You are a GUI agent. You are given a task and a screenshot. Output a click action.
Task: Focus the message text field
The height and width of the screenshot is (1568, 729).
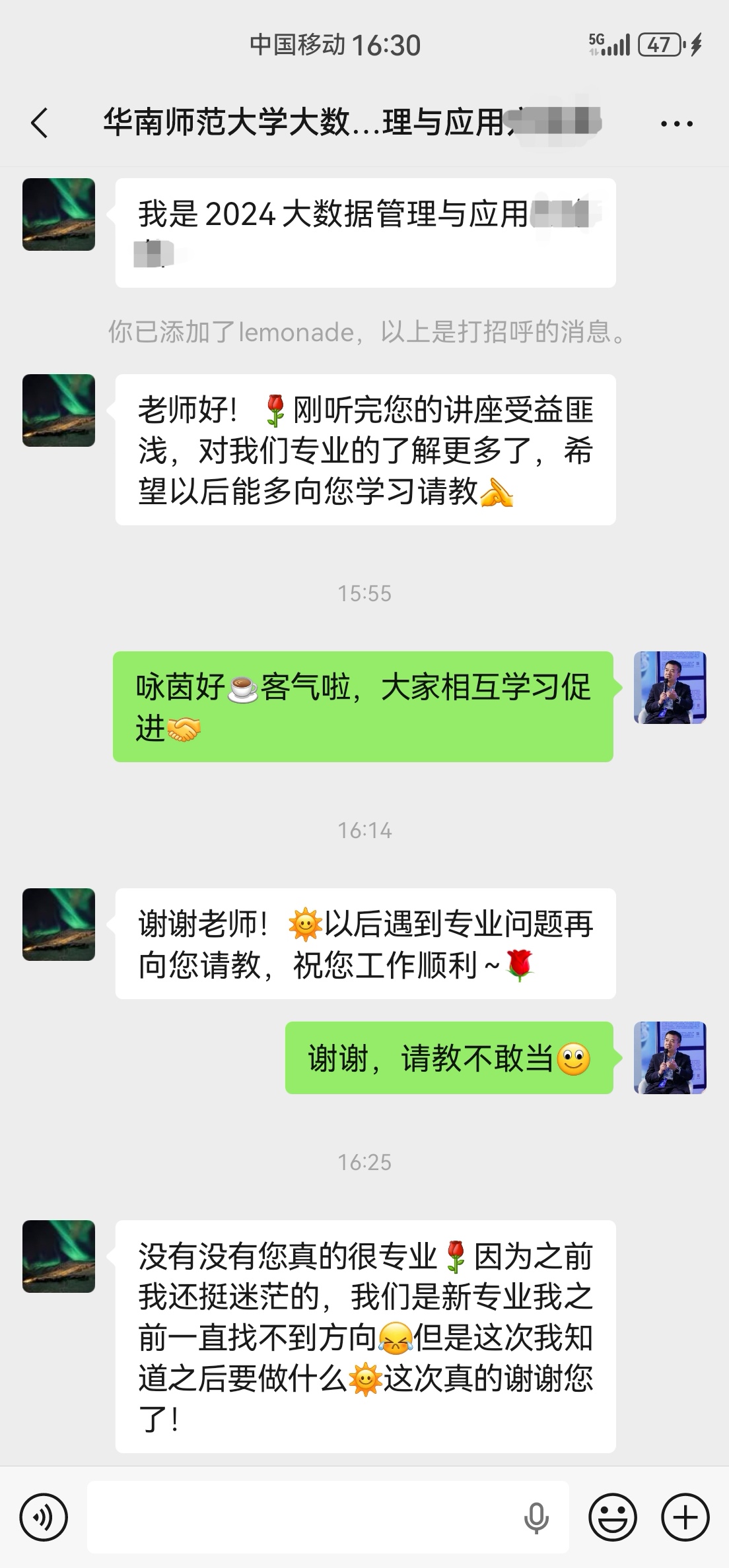coord(304,1517)
